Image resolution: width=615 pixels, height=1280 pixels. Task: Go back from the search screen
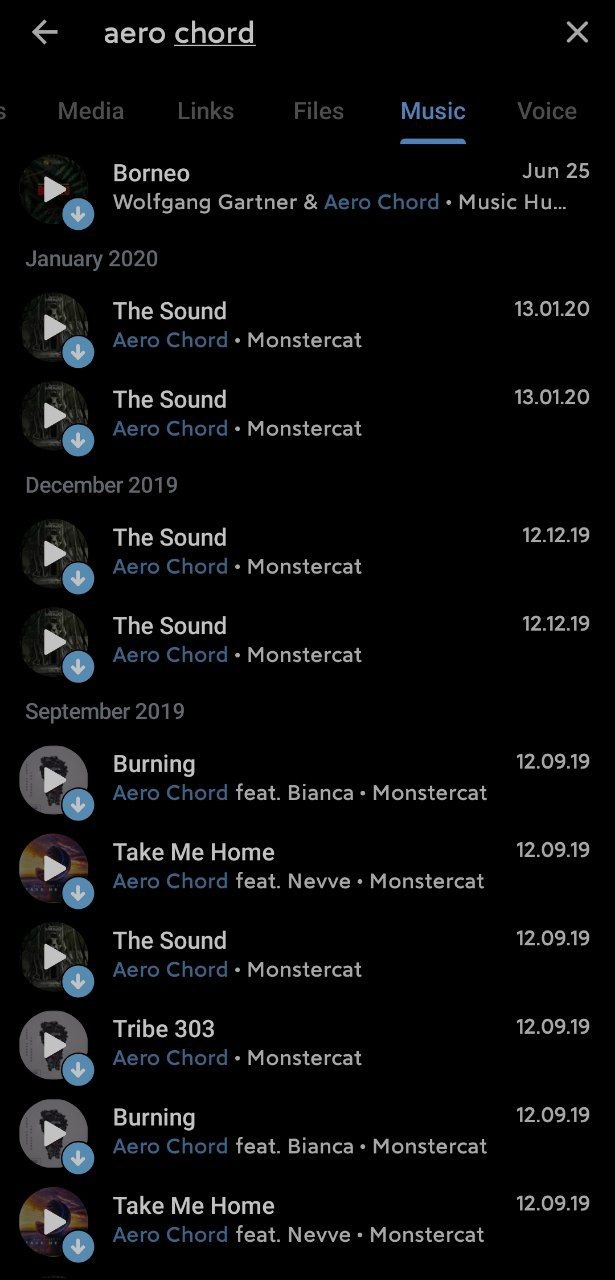(x=45, y=33)
